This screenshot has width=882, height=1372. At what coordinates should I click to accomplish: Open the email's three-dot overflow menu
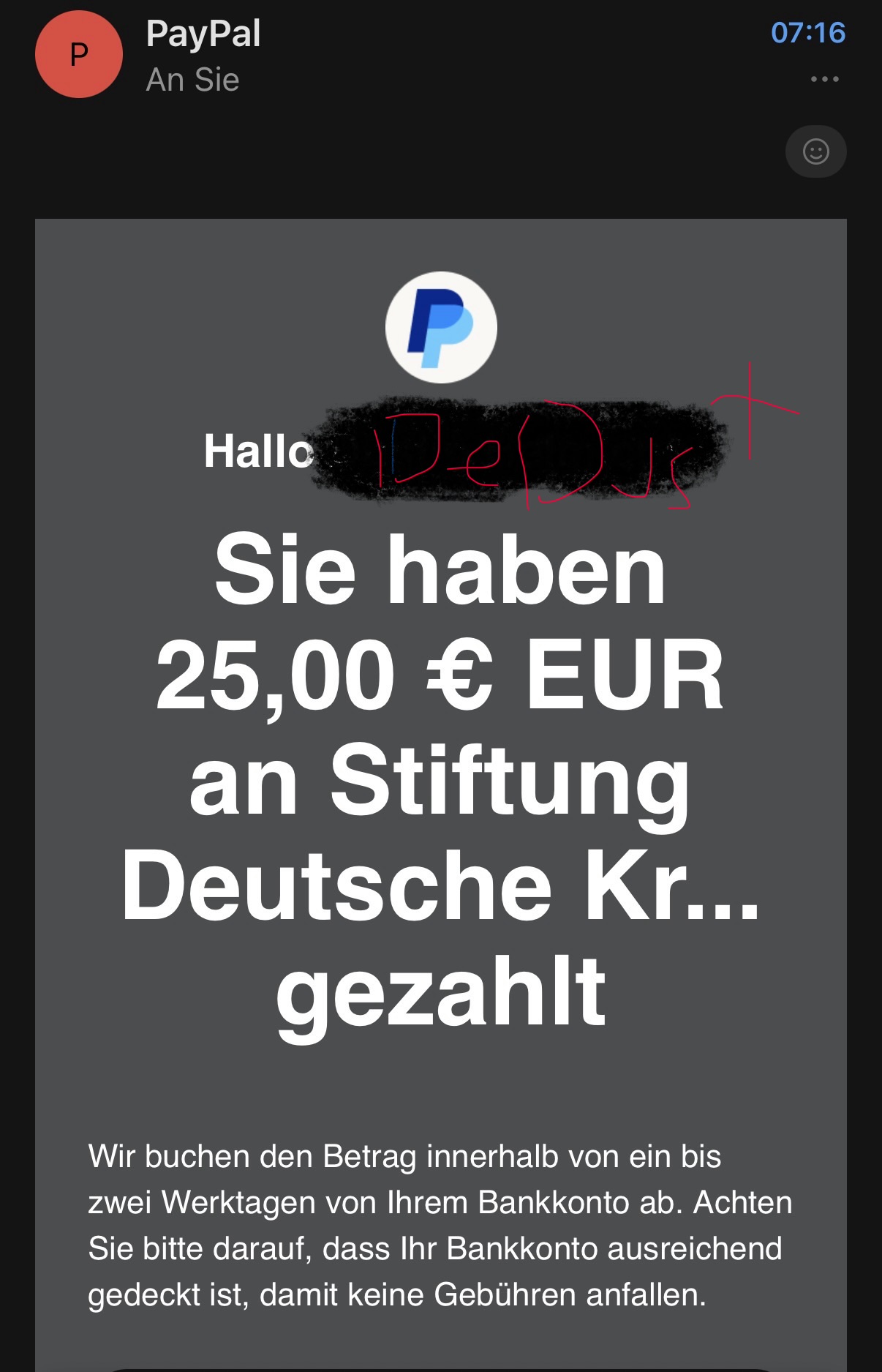click(x=824, y=79)
